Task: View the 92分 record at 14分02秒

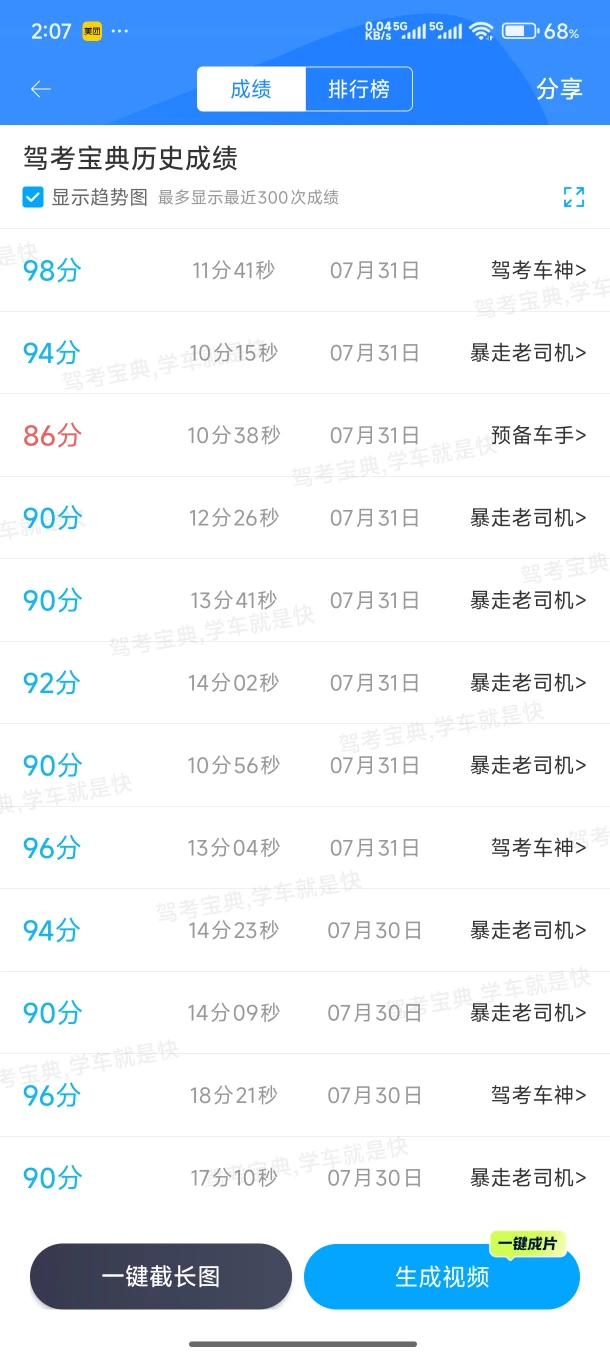Action: pyautogui.click(x=305, y=683)
